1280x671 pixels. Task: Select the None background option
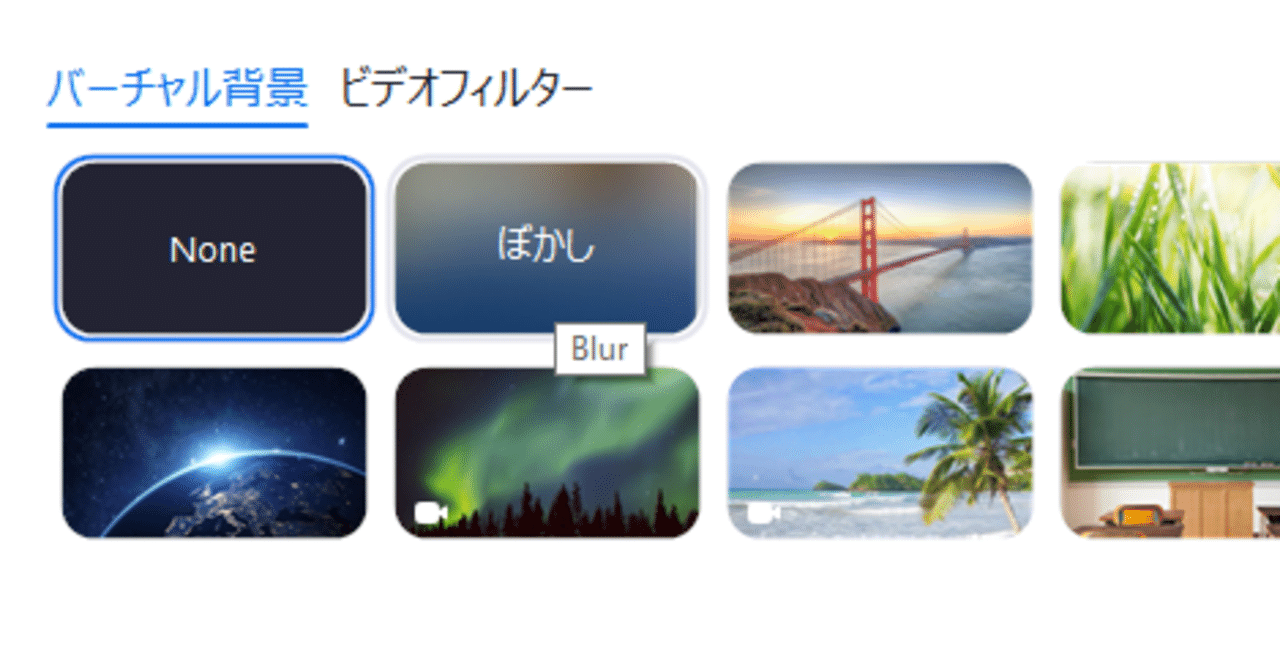coord(213,248)
